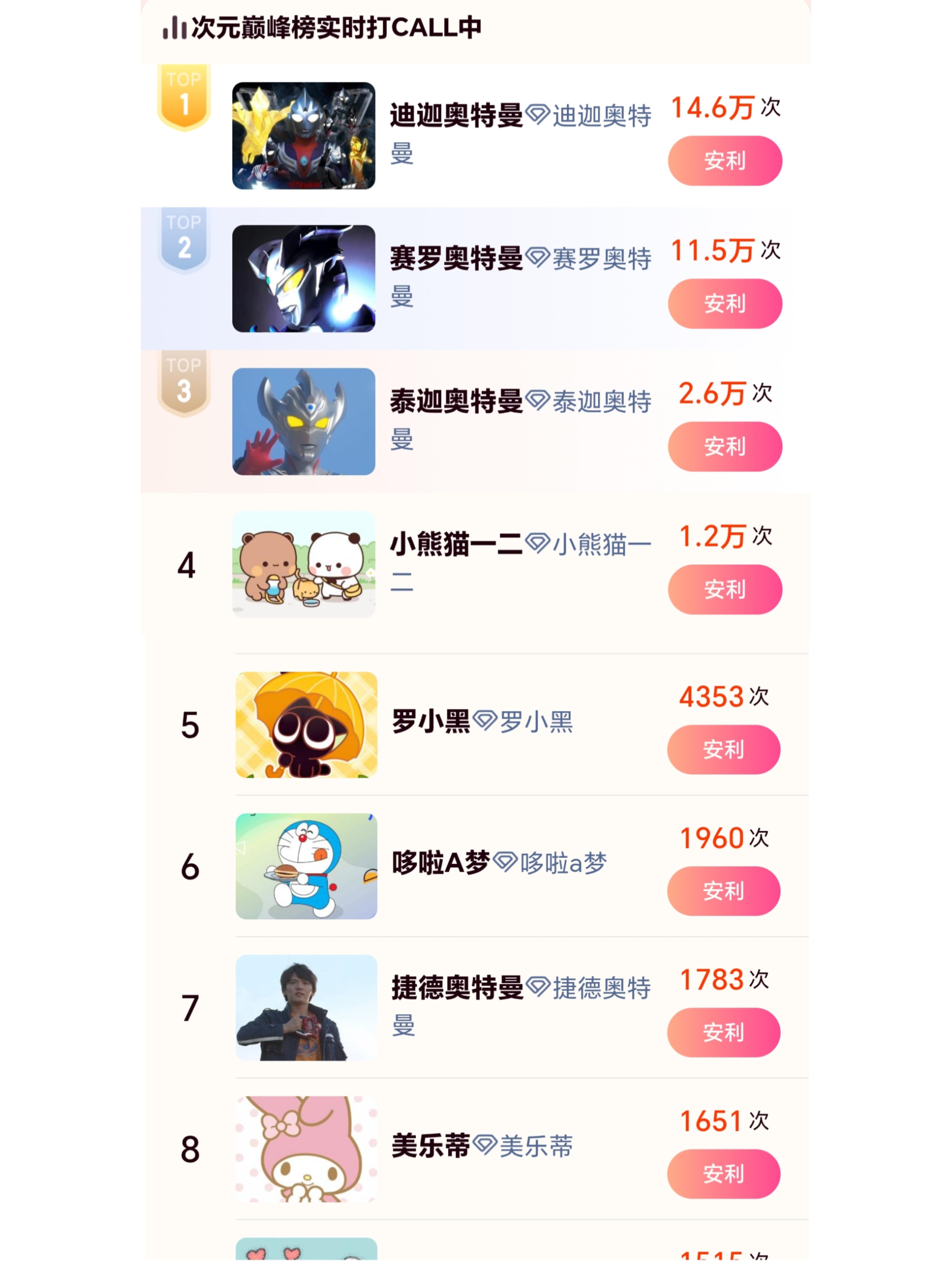Screen dimensions: 952x1269
Task: Tap 安利 button for 罗小黑
Action: tap(724, 749)
